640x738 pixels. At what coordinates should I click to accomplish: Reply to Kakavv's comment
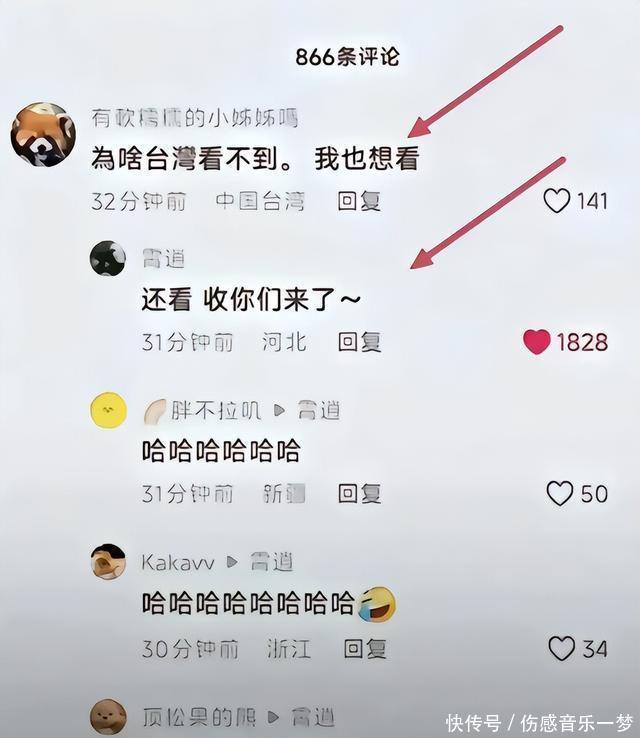click(365, 649)
